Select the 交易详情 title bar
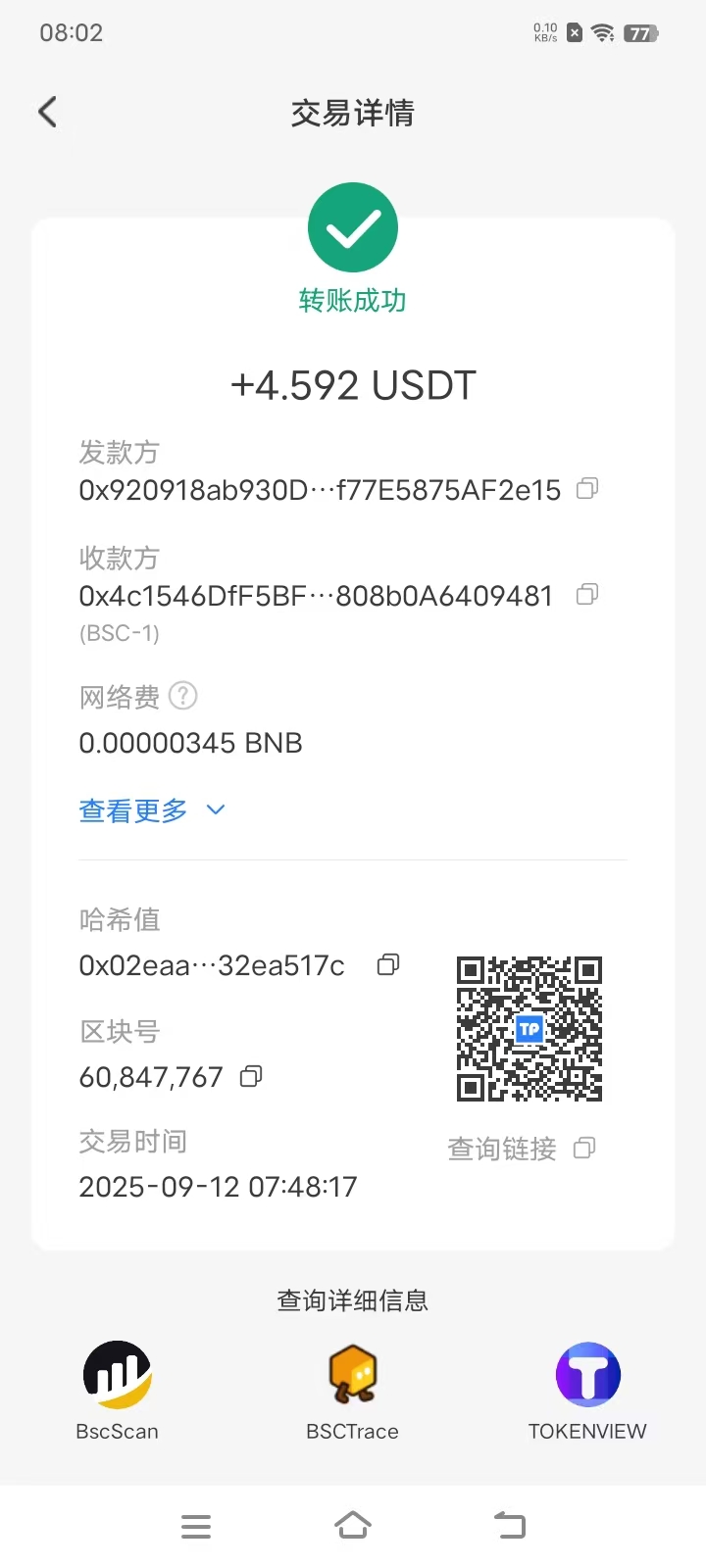Image resolution: width=706 pixels, height=1568 pixels. 353,114
